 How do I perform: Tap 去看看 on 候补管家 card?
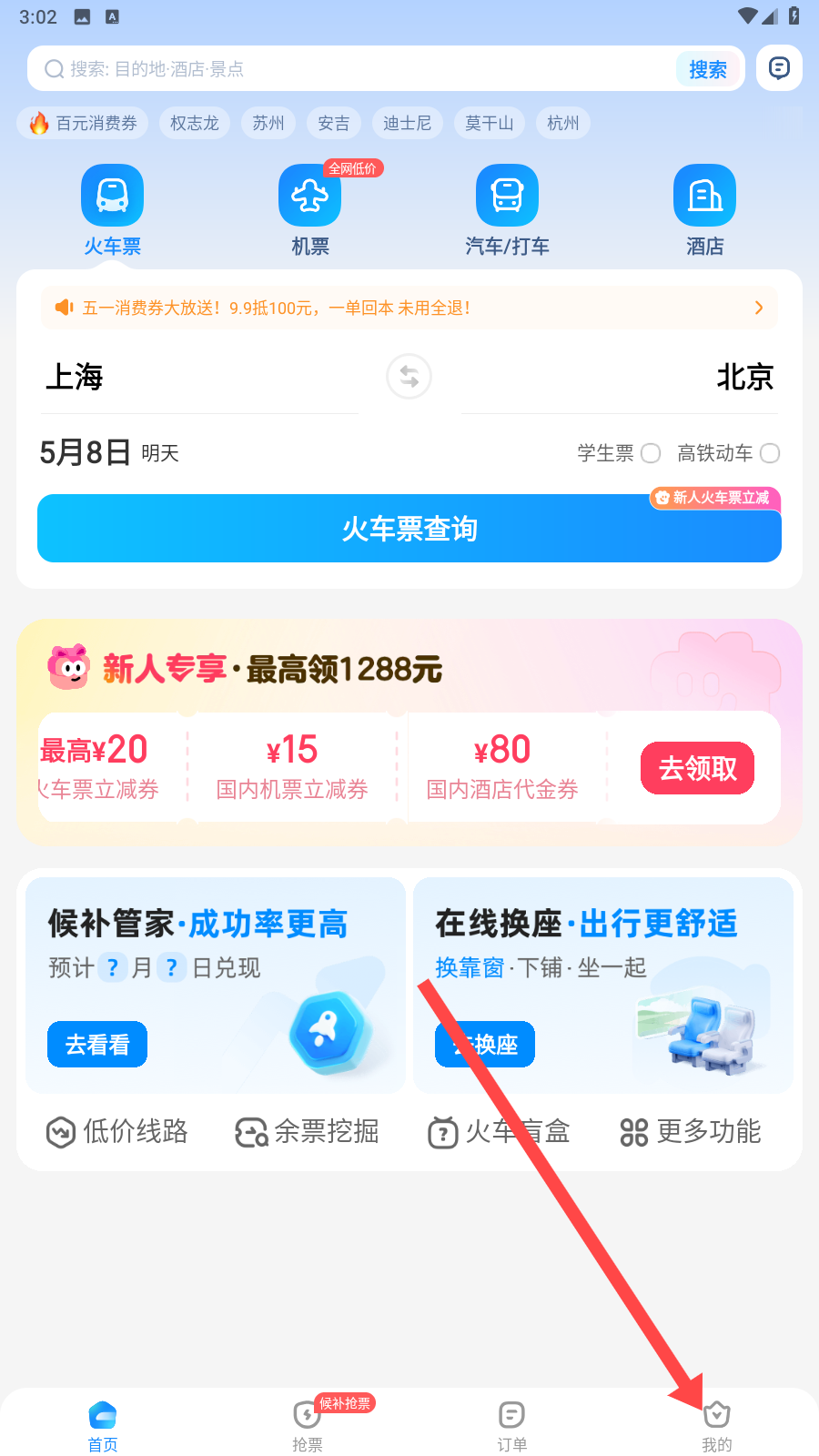97,1045
